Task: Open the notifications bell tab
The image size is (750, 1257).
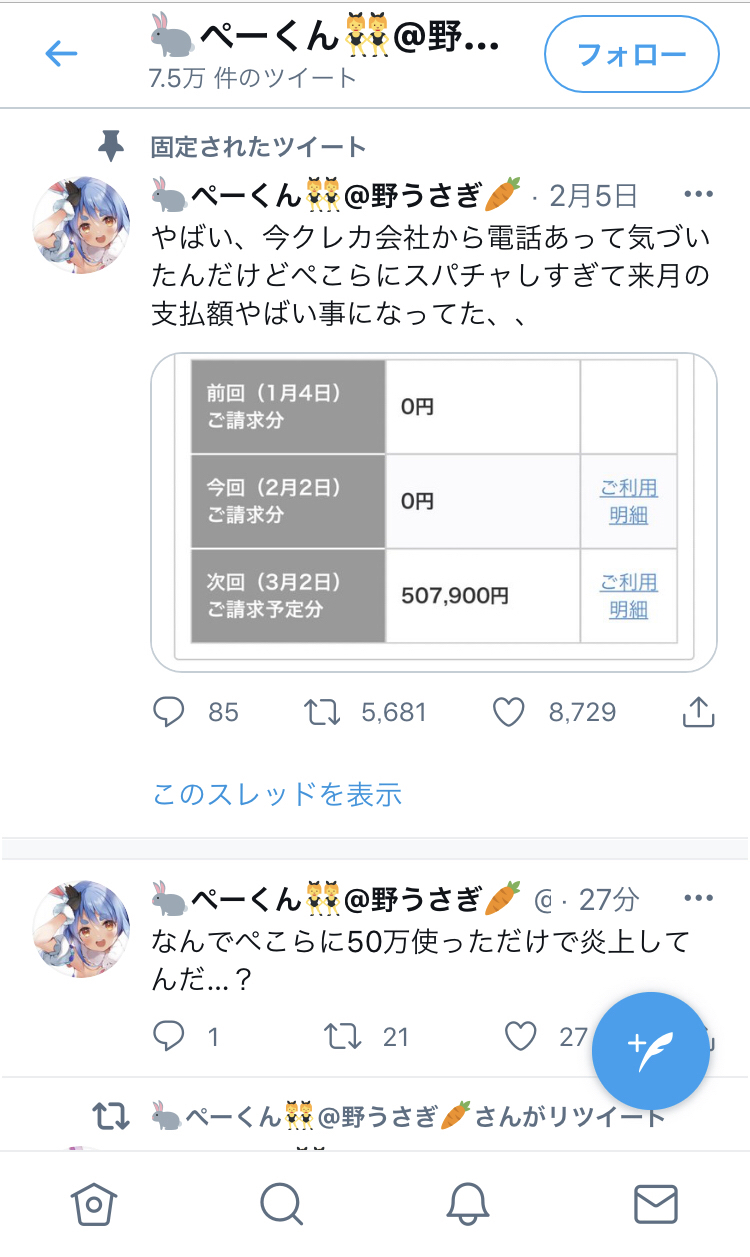Action: pos(469,1204)
